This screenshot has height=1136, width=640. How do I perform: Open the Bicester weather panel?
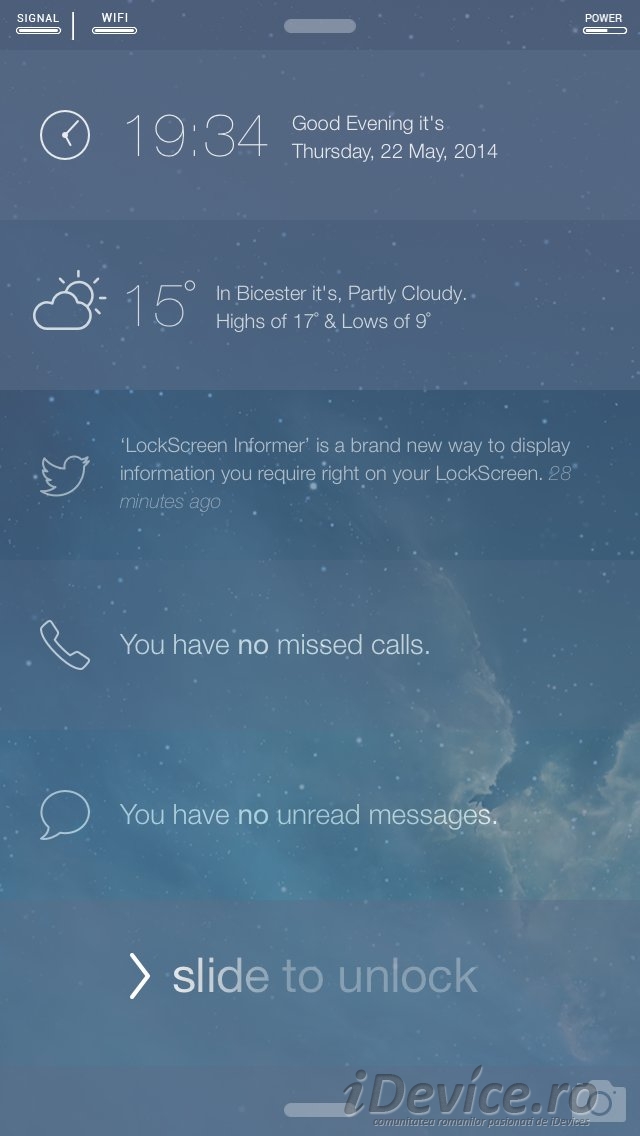tap(320, 305)
